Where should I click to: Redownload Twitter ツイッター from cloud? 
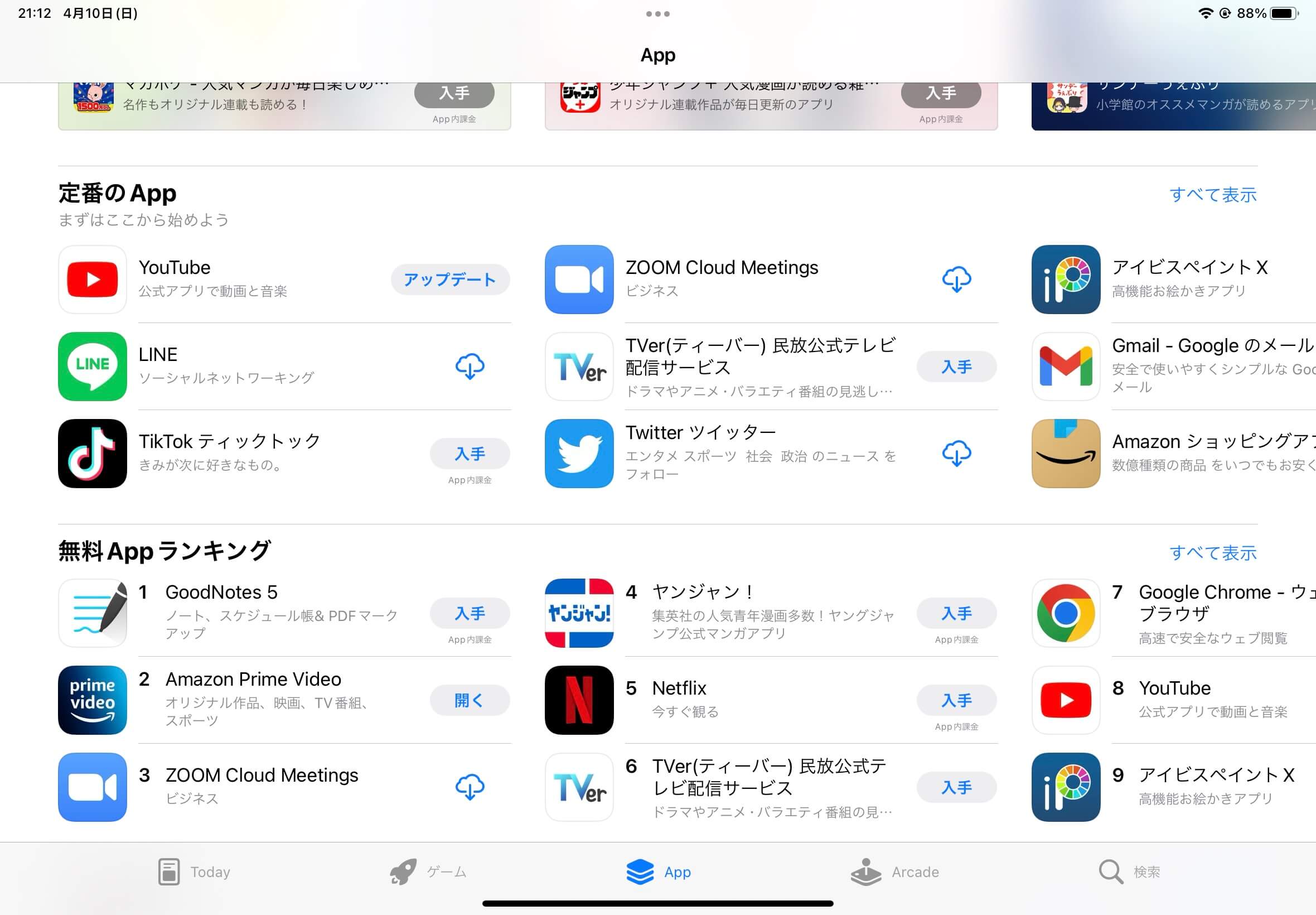[x=956, y=454]
